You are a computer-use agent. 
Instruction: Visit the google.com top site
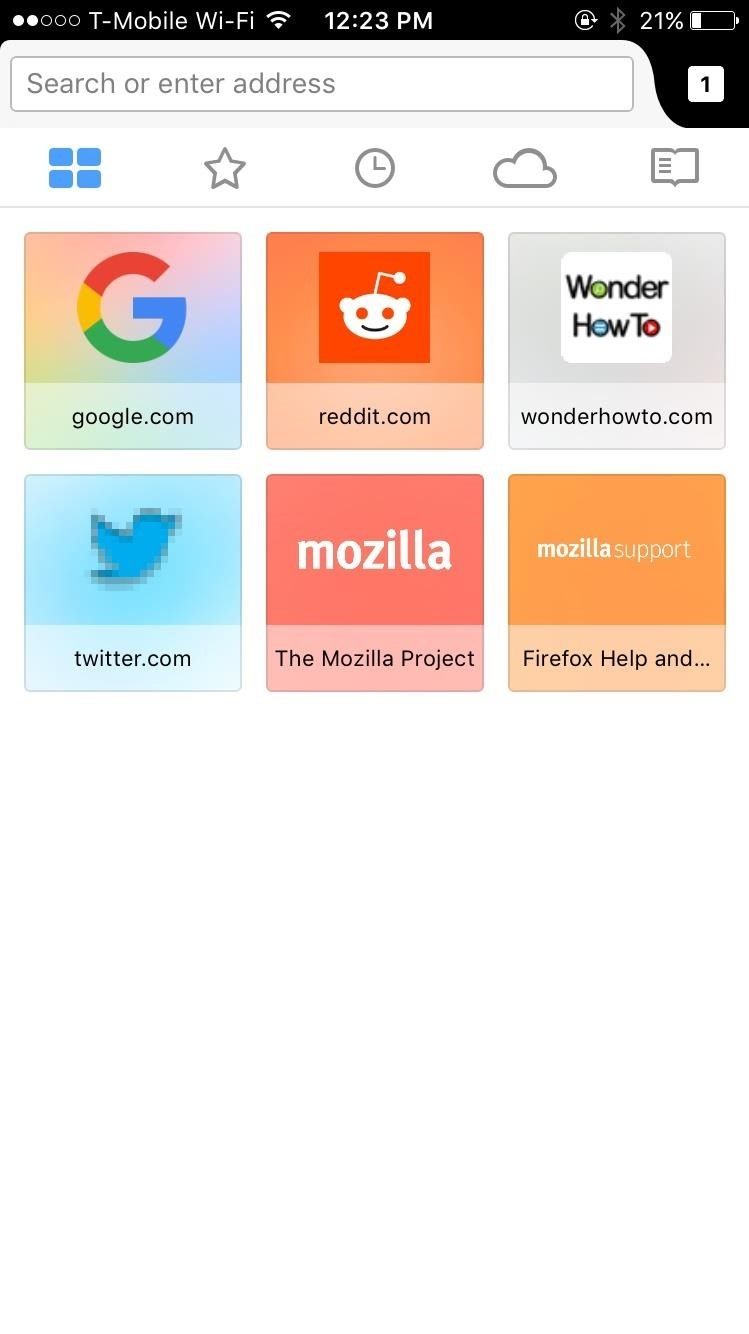(132, 341)
